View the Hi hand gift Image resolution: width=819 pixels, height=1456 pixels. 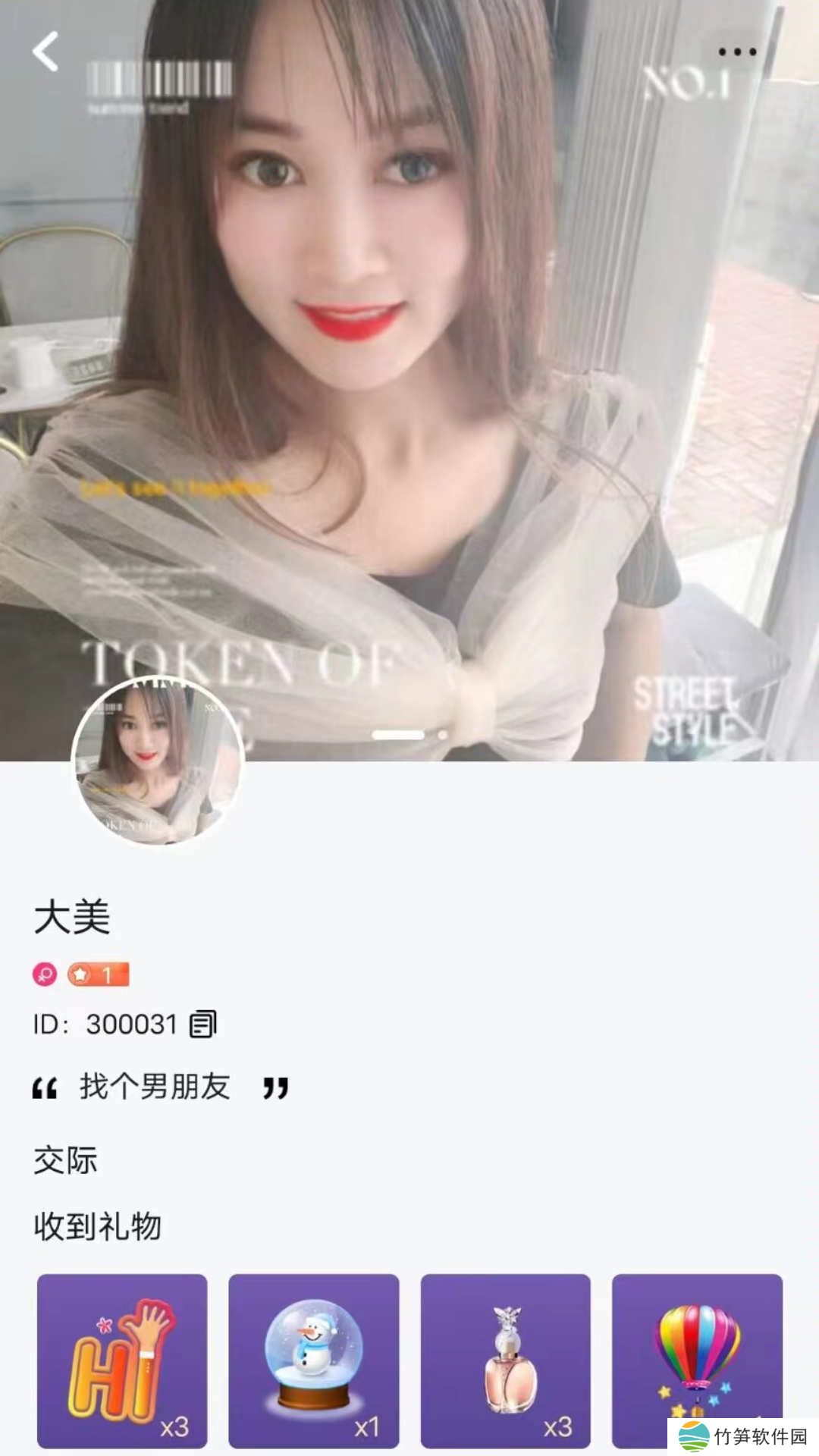coord(122,1360)
